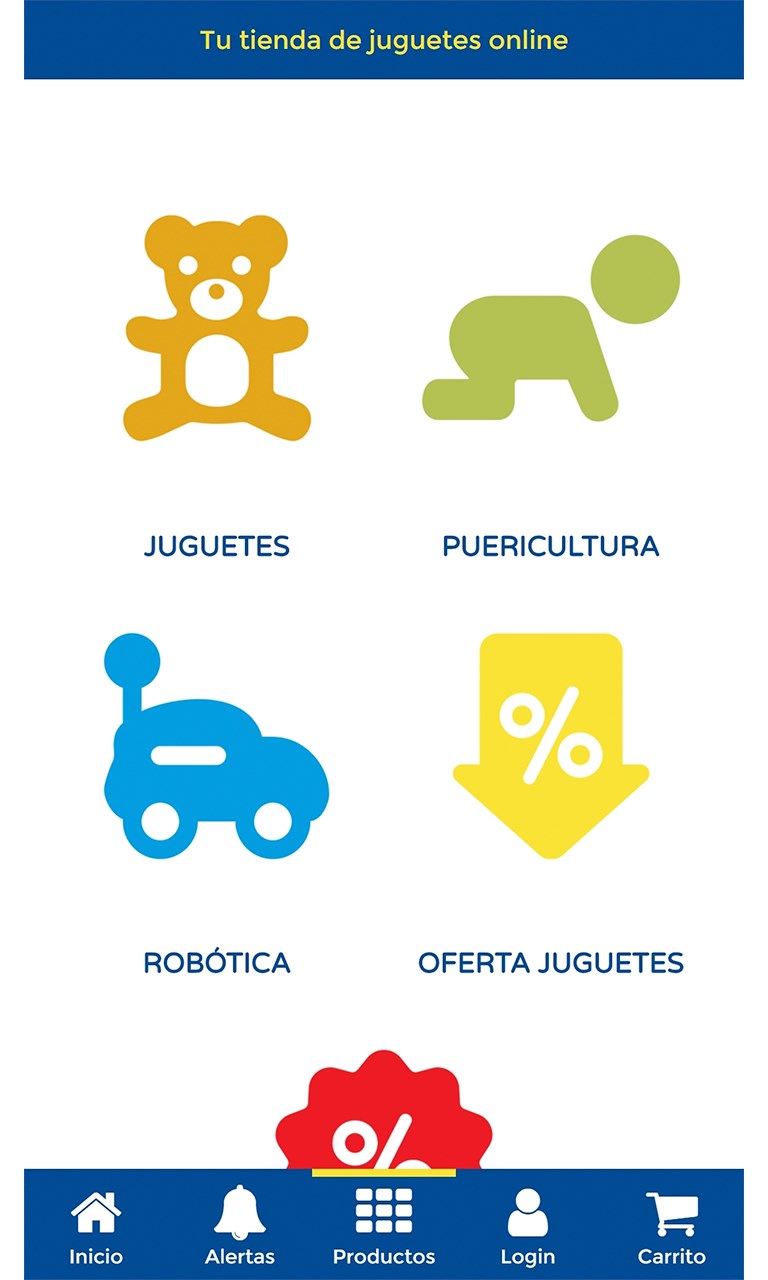This screenshot has width=768, height=1280.
Task: Open the Alertas tab
Action: pos(240,1226)
